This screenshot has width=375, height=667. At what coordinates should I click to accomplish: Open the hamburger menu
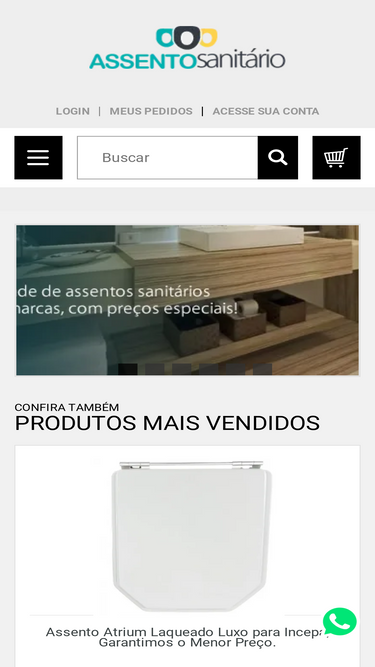coord(38,157)
